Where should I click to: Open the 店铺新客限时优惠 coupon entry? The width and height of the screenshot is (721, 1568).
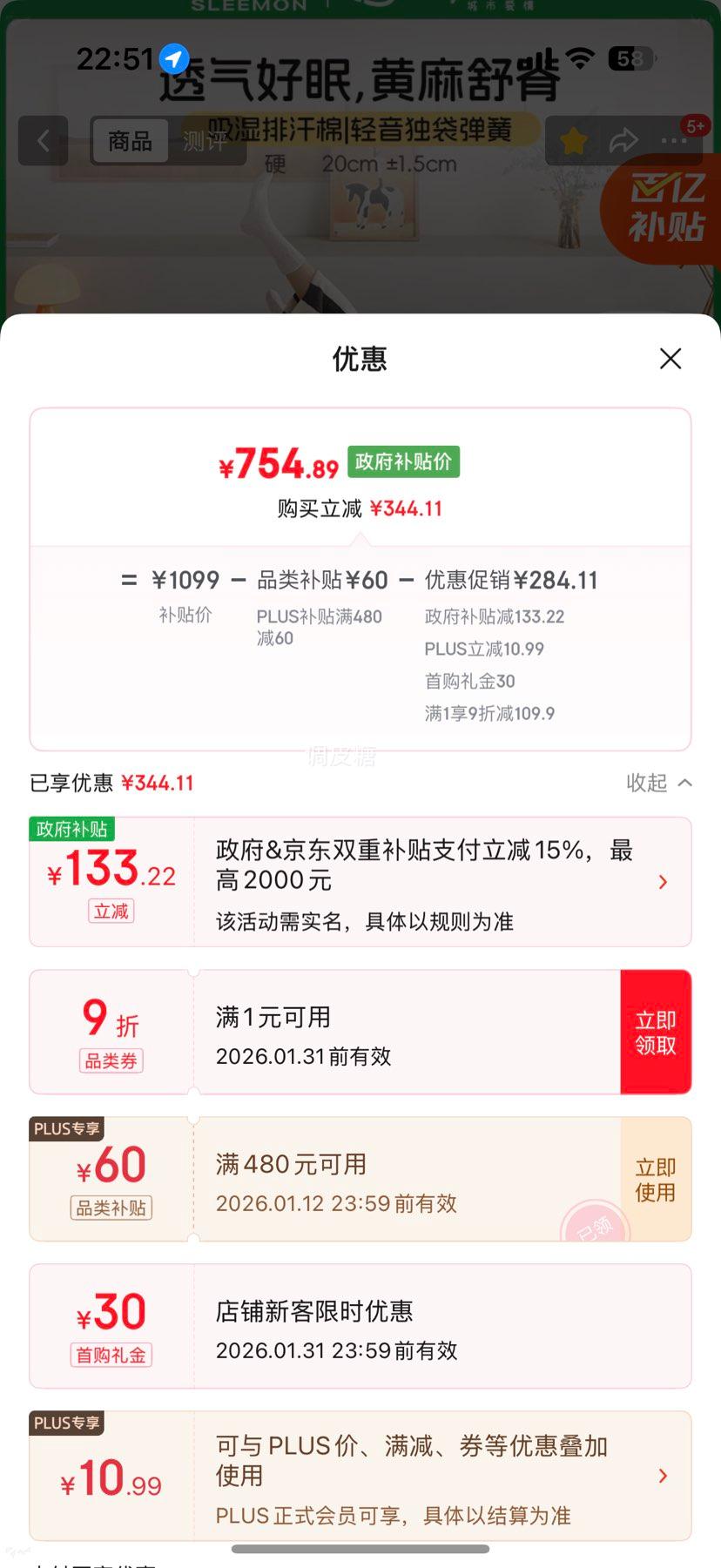click(360, 1326)
